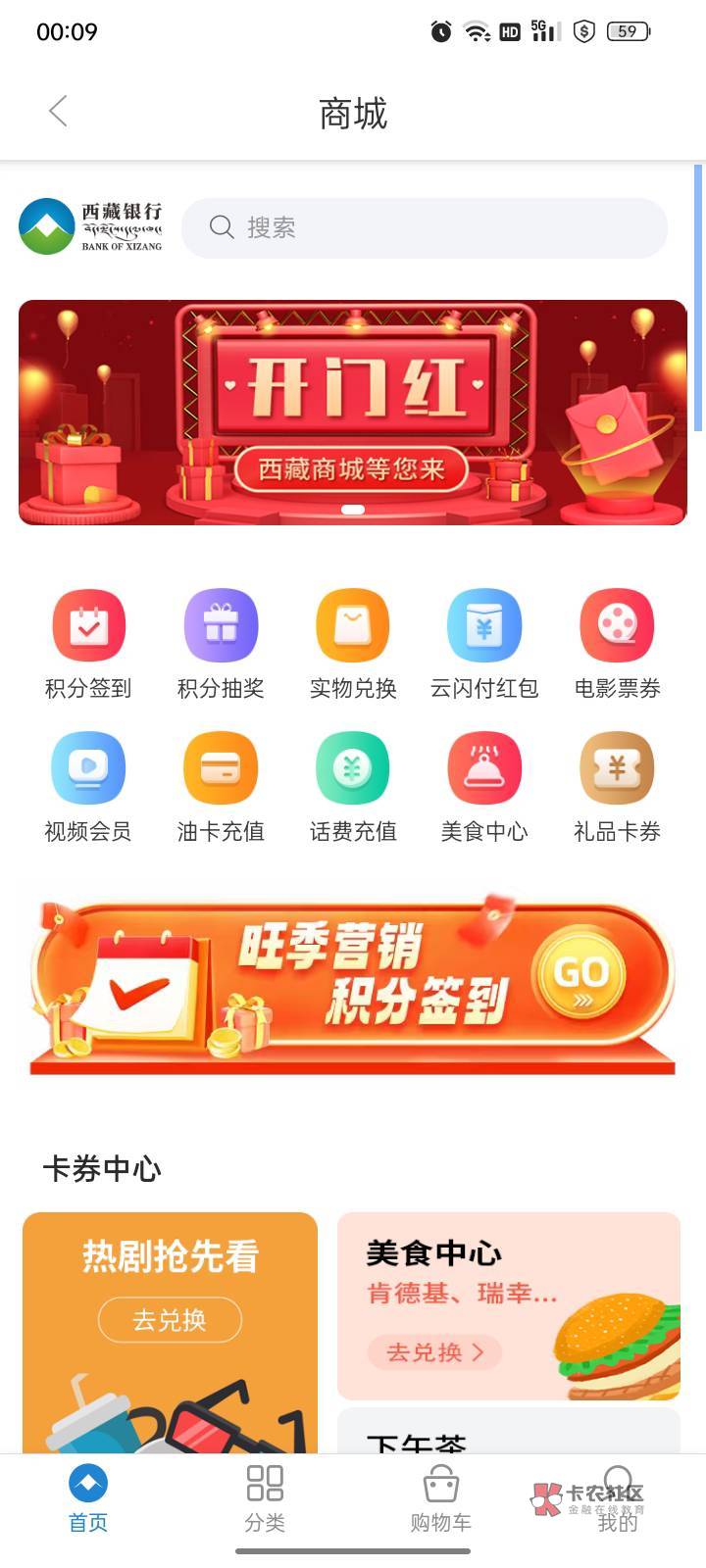Tap 去兑换 on 热剧抢先看 card
Image resolution: width=706 pixels, height=1568 pixels.
tap(170, 1320)
